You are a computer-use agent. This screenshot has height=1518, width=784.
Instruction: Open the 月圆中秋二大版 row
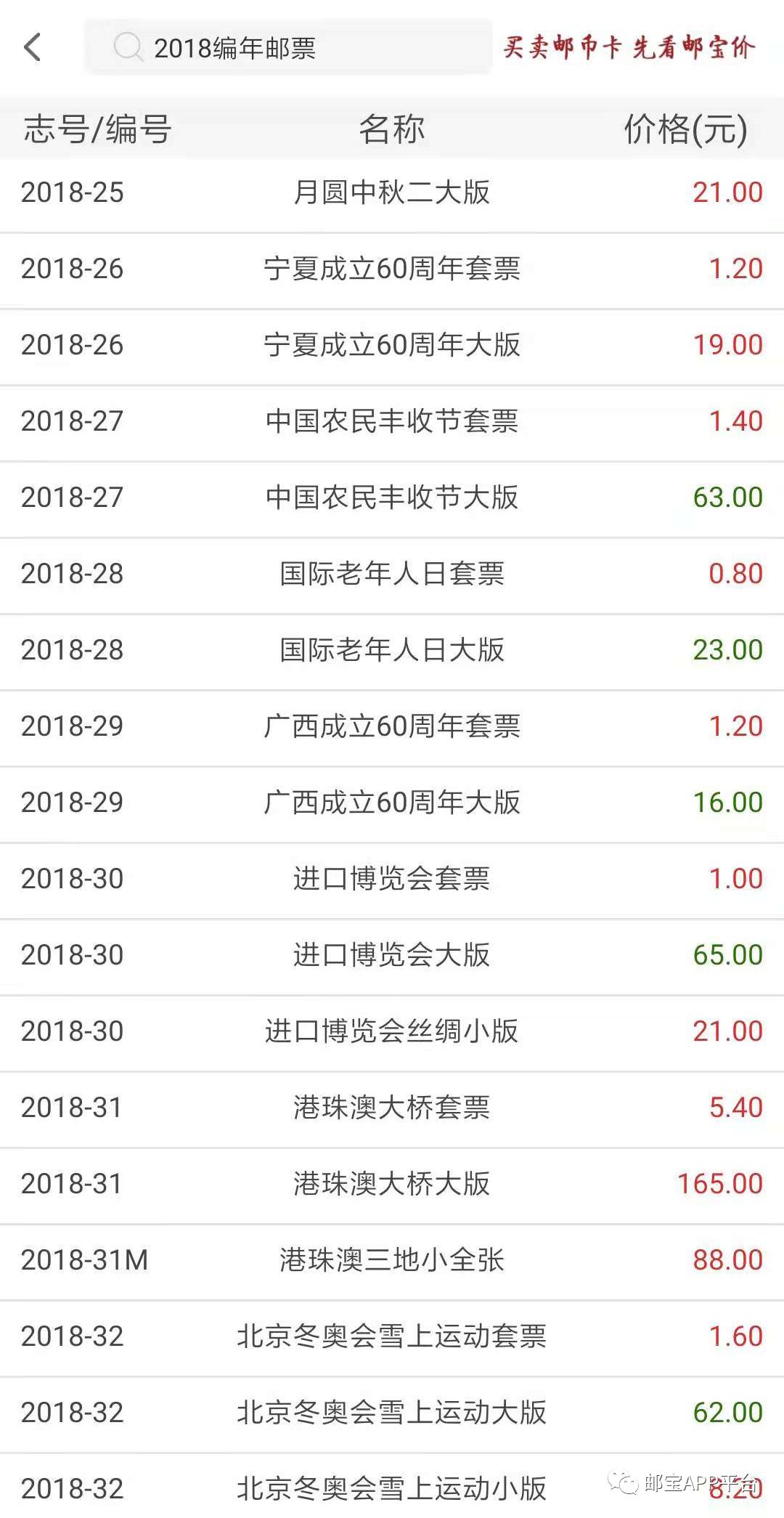[x=392, y=193]
